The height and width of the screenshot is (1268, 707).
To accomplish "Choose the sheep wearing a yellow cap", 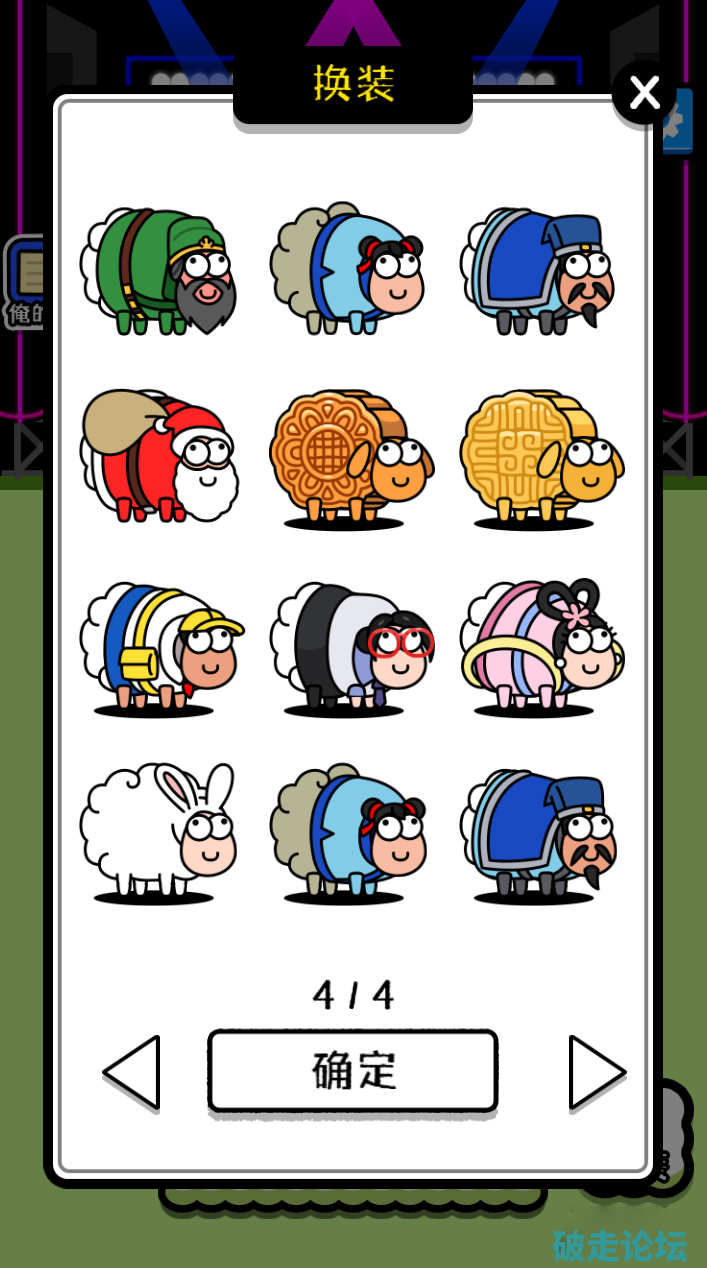I will [x=160, y=645].
